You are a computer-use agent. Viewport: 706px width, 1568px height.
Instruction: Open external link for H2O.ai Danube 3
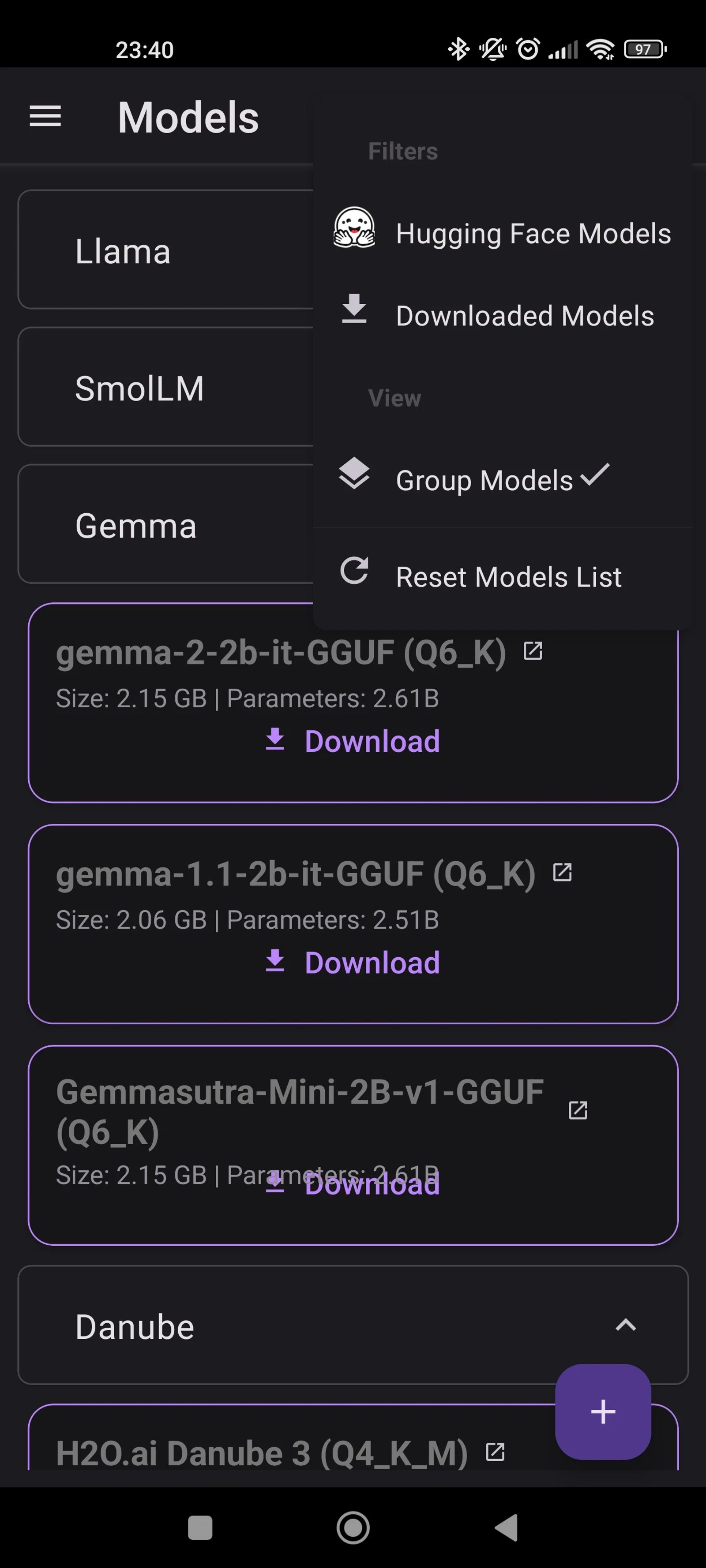[x=495, y=1452]
